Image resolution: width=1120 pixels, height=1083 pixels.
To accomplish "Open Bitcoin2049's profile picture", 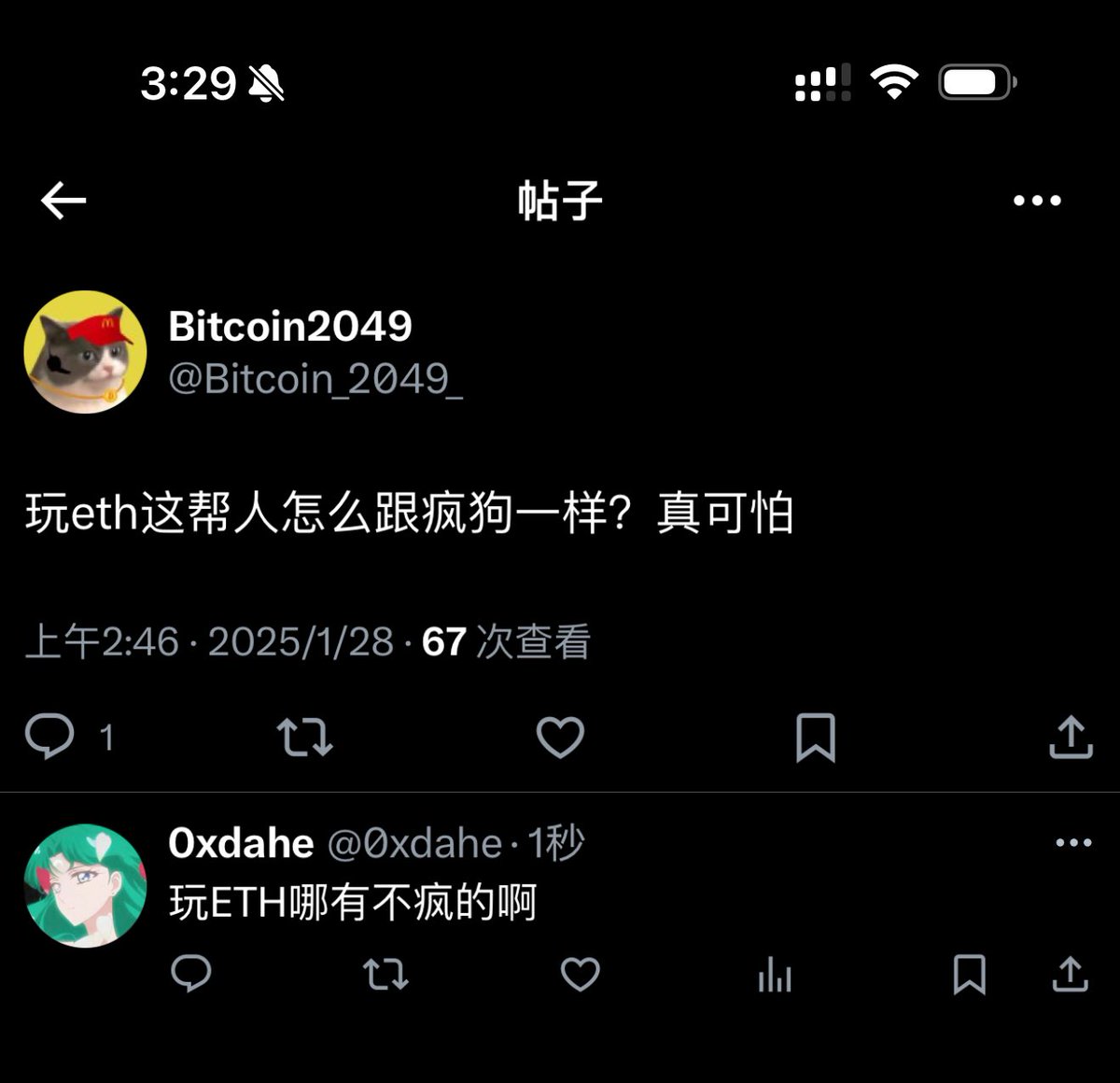I will [85, 352].
